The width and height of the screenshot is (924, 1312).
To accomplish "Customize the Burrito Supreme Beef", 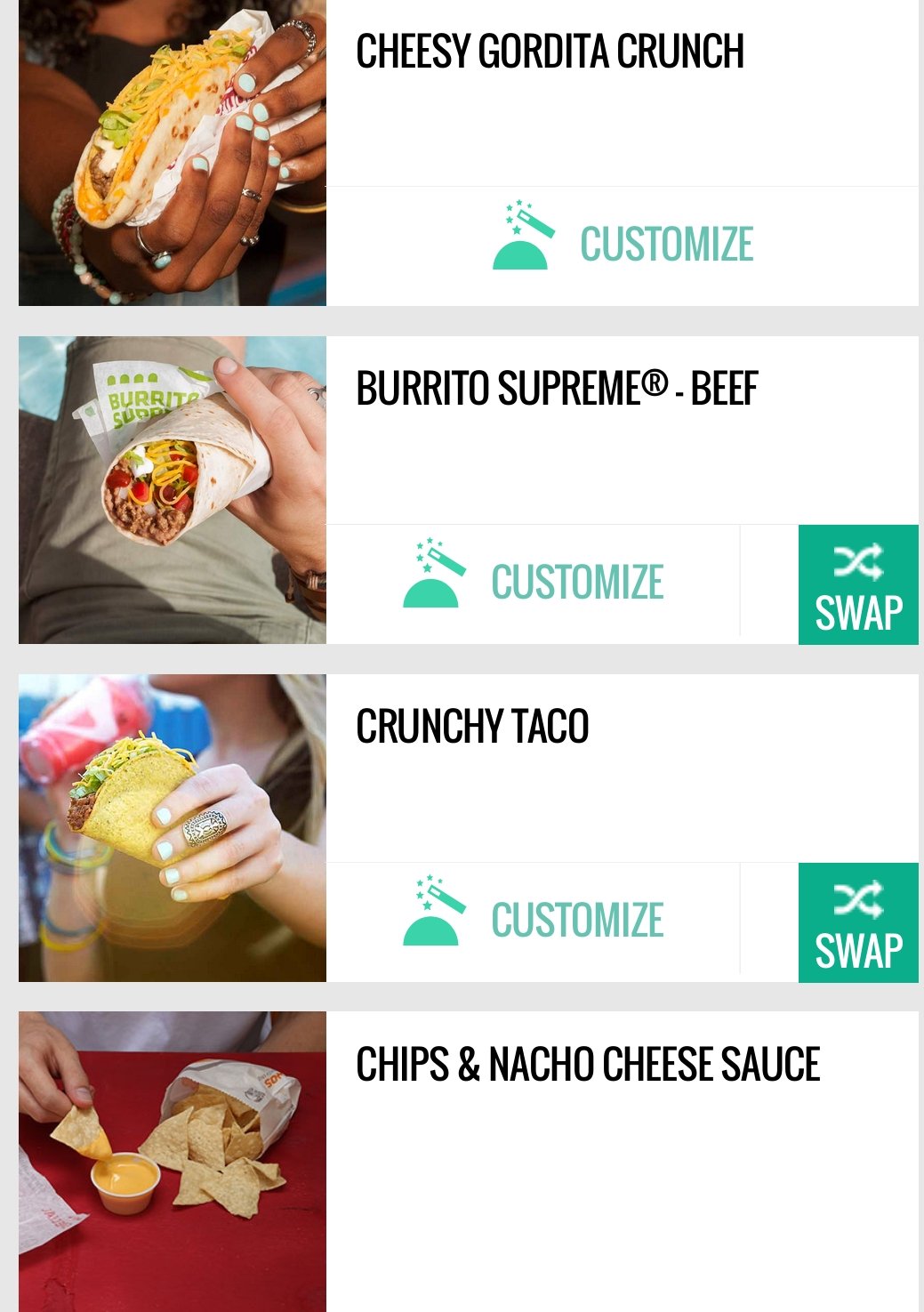I will coord(534,583).
